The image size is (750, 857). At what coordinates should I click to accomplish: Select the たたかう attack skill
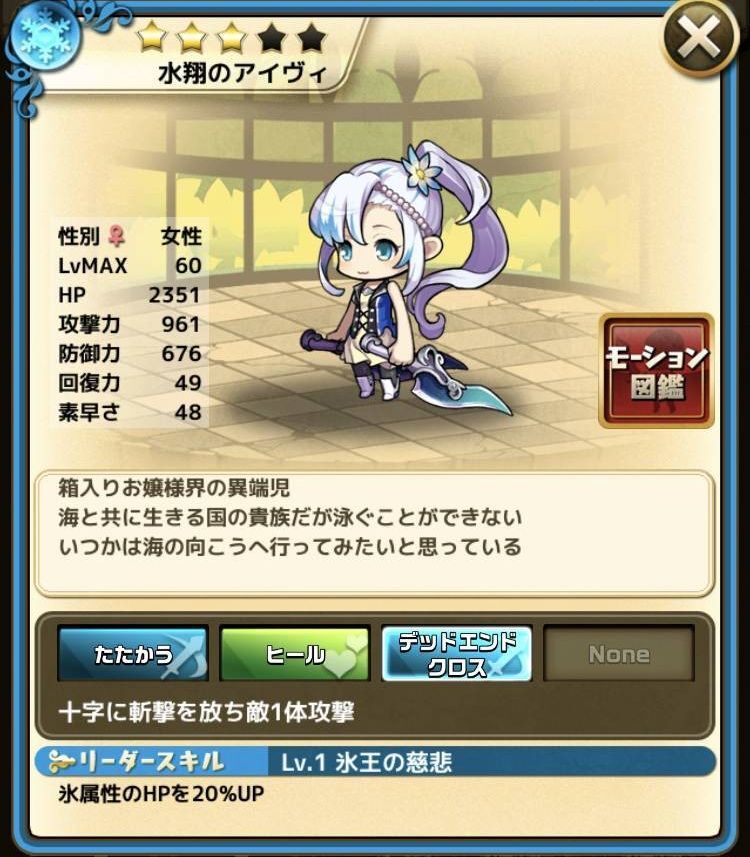pyautogui.click(x=133, y=654)
